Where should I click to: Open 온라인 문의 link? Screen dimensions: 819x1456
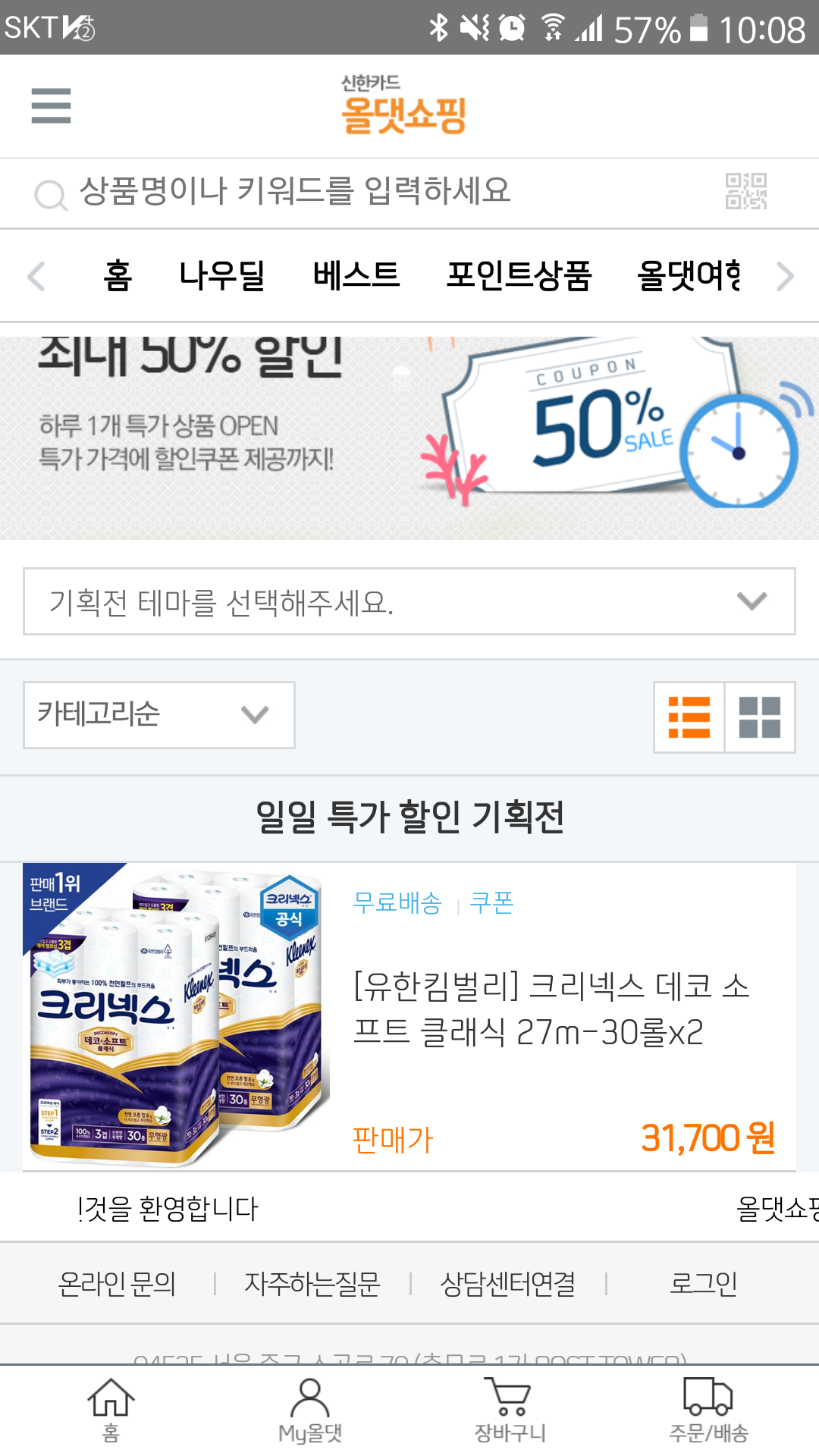point(118,1284)
